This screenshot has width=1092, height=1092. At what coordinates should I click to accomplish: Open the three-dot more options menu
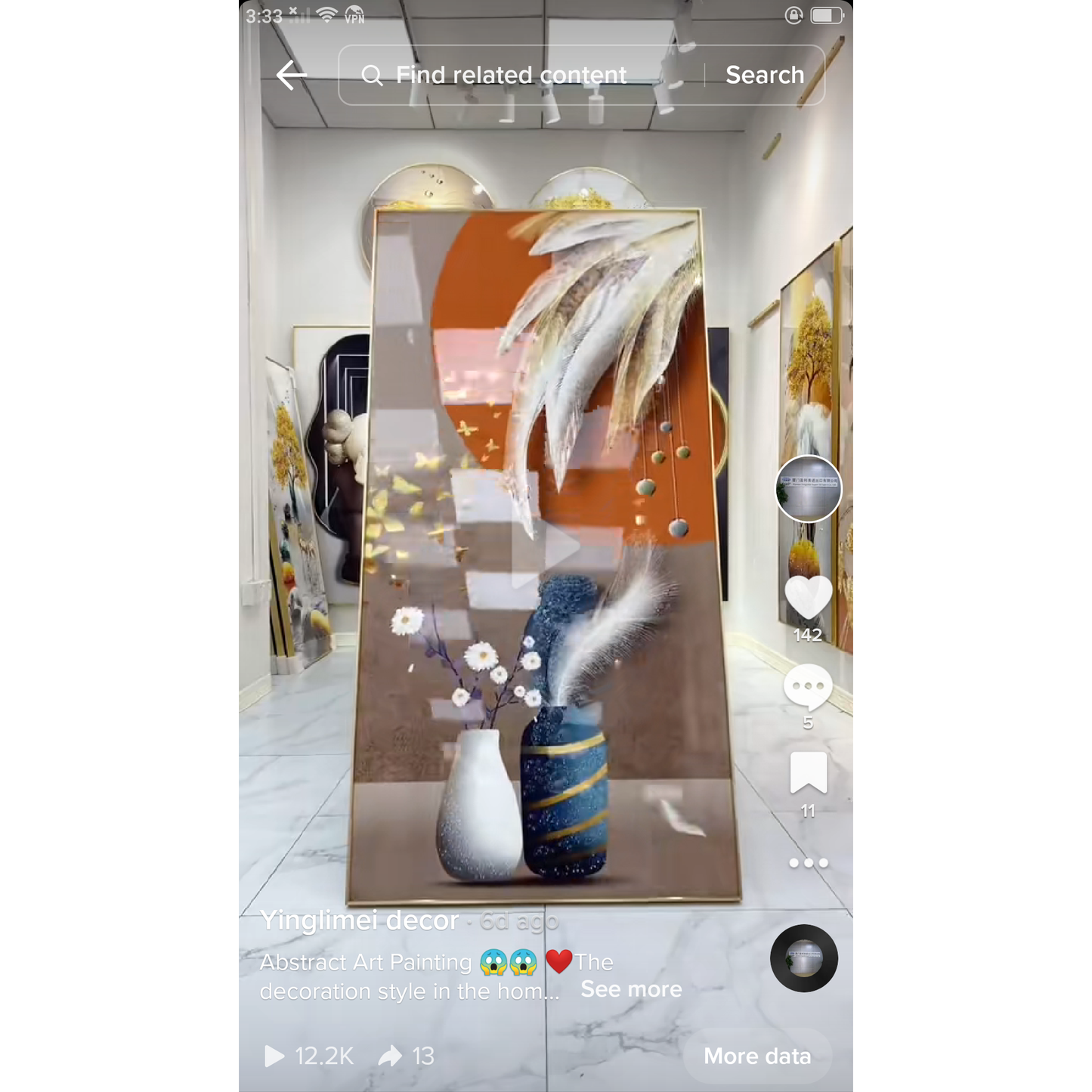(x=808, y=863)
